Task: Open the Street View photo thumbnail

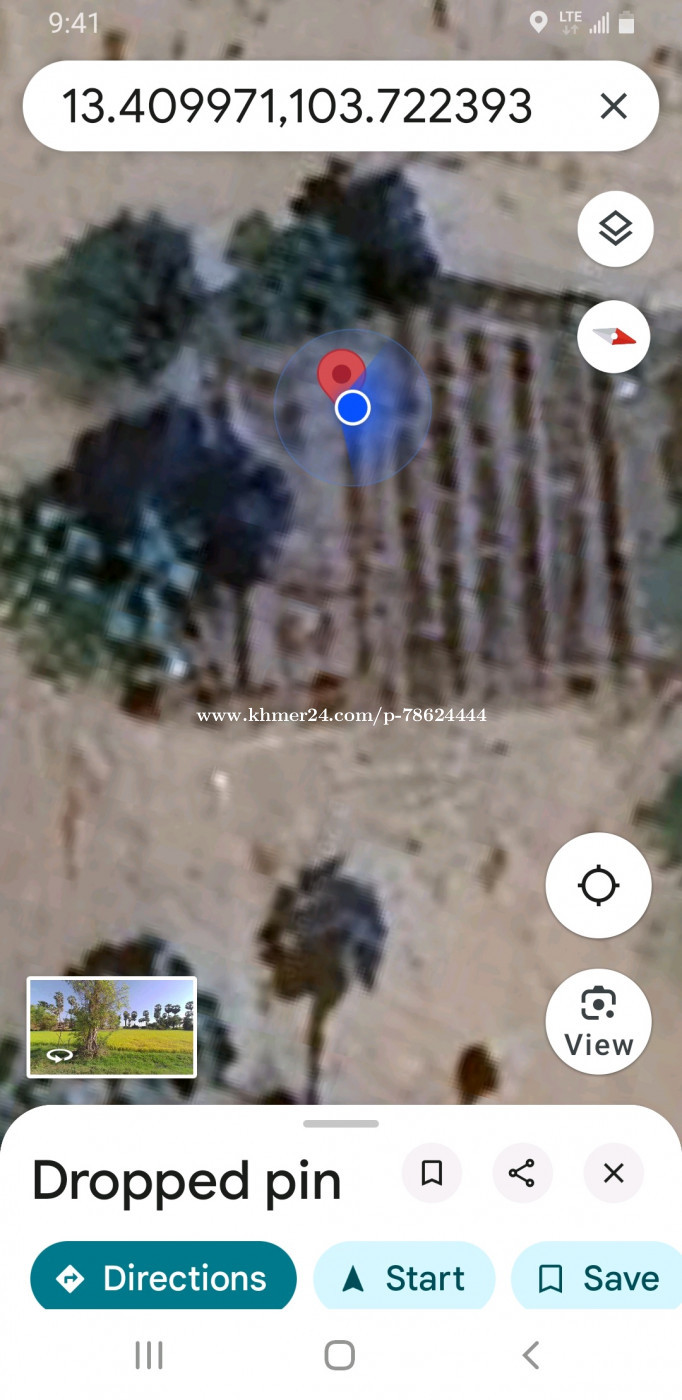Action: coord(112,1026)
